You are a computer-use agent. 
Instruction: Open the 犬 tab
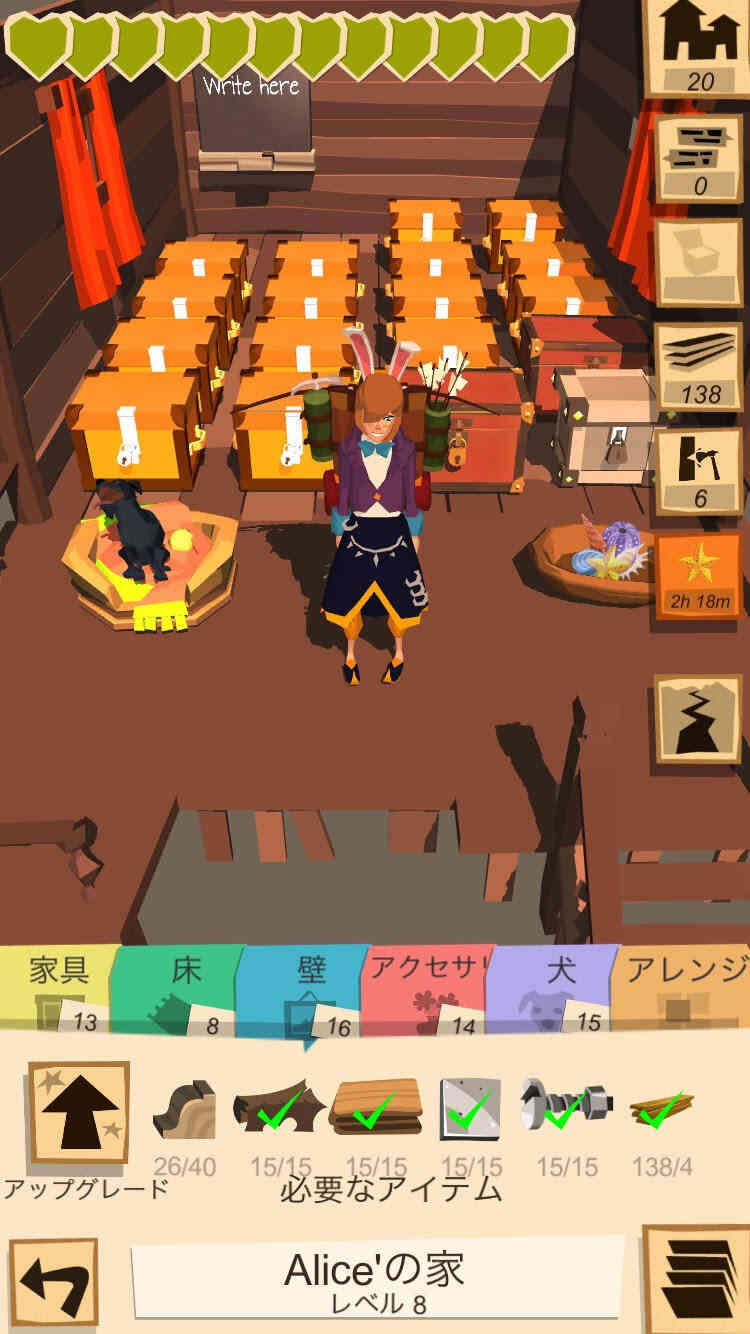(x=550, y=989)
